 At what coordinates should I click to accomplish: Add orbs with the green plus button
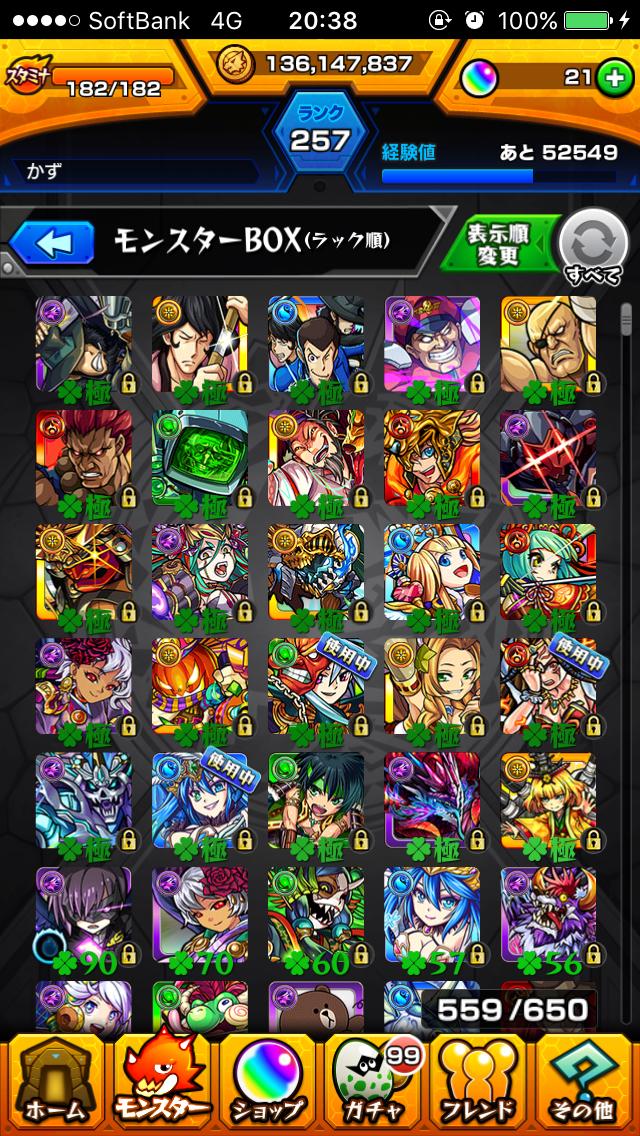pyautogui.click(x=612, y=77)
